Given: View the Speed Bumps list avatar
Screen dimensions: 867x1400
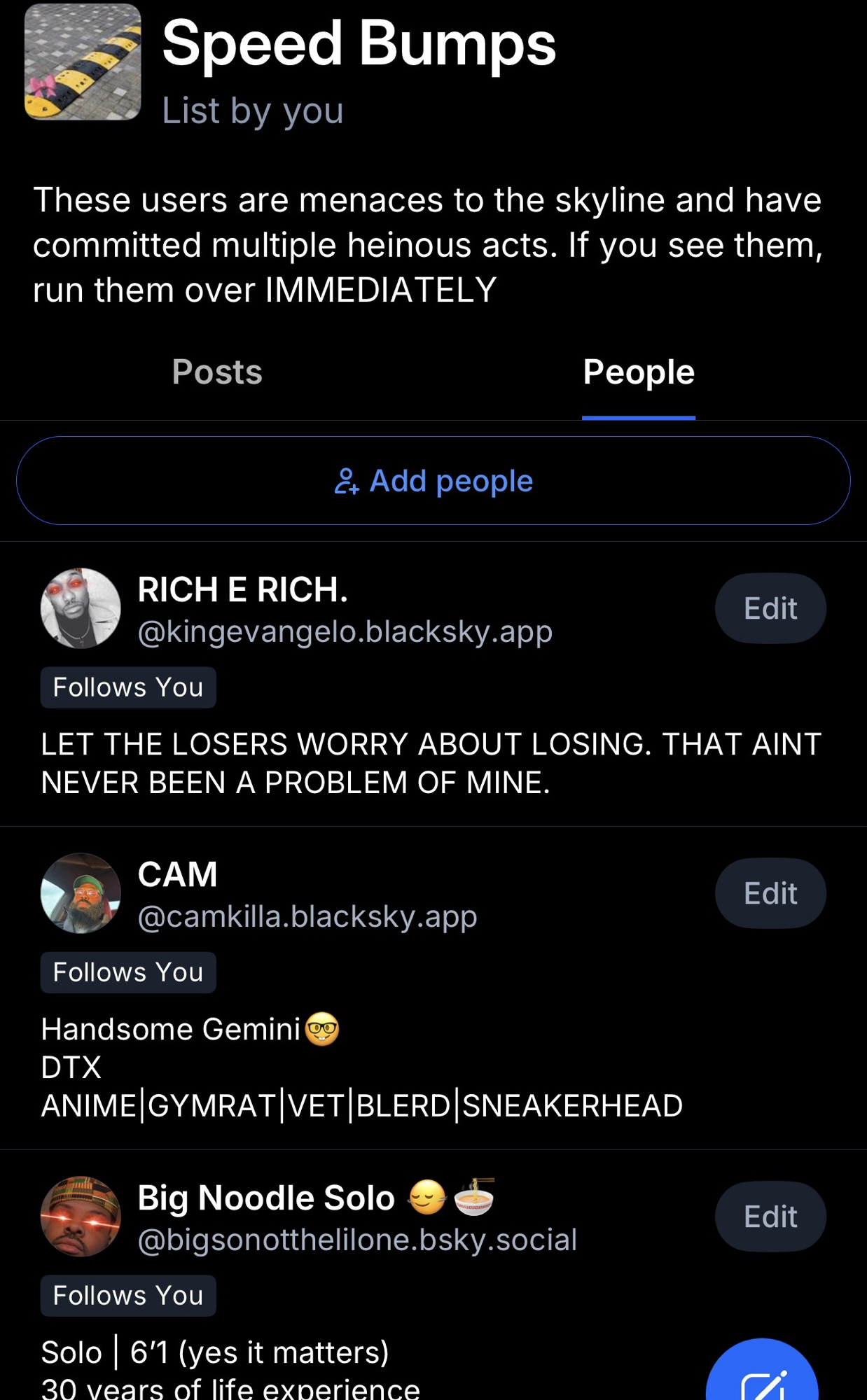Looking at the screenshot, I should click(x=83, y=62).
